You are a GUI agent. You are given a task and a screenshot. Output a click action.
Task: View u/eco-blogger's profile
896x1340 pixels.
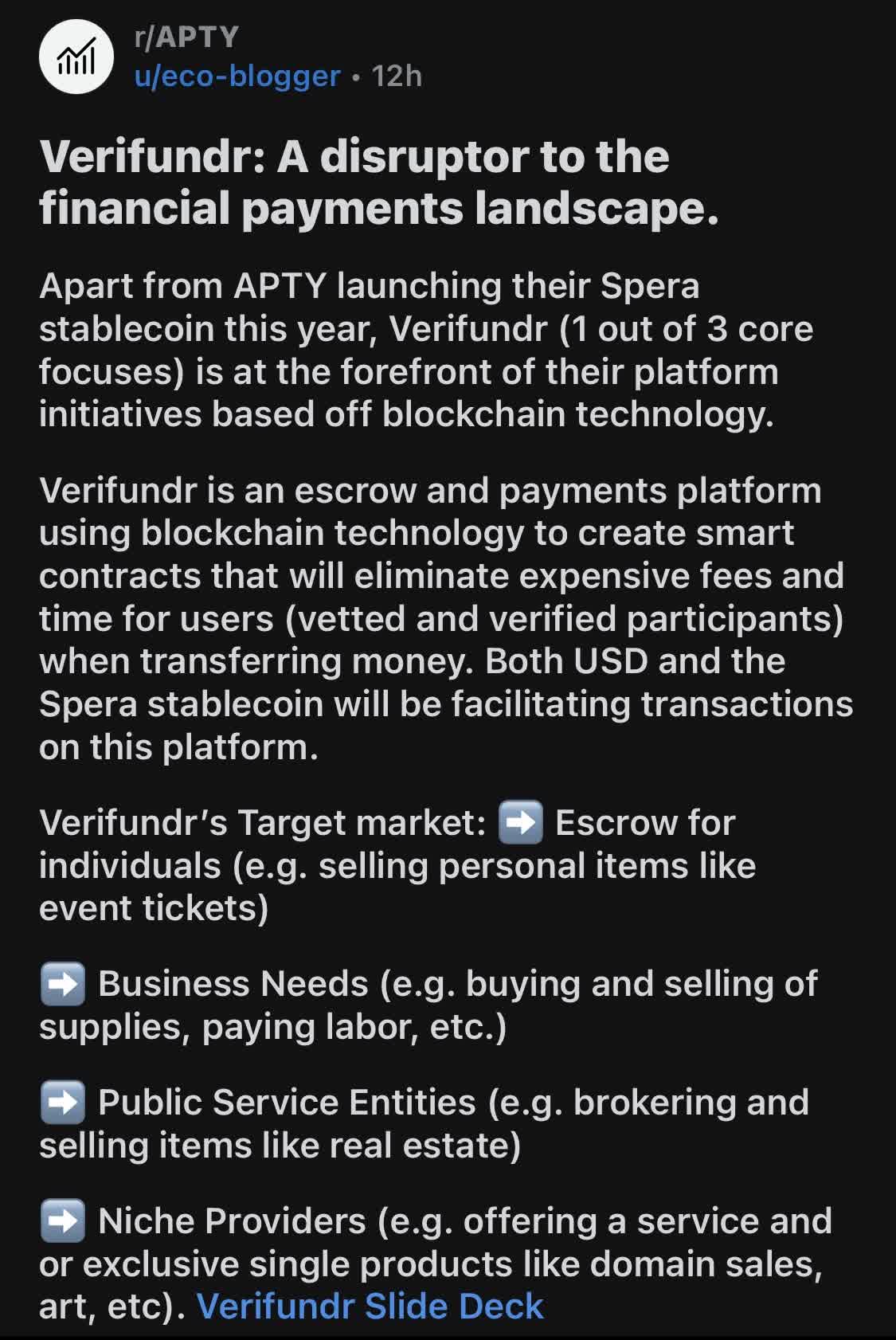(x=237, y=76)
